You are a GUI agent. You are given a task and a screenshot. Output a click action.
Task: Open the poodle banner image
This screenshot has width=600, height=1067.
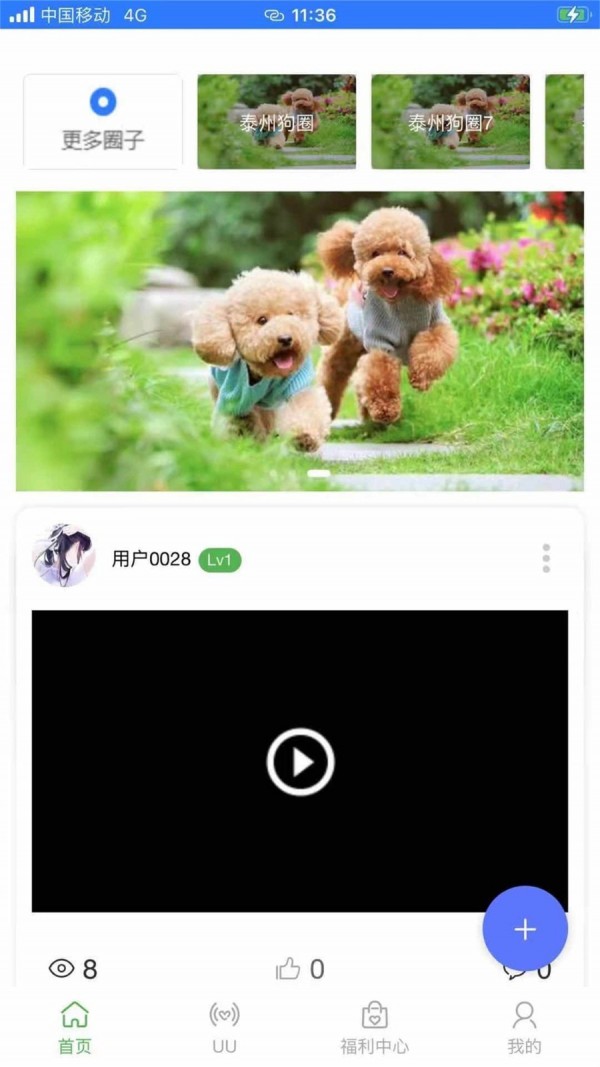(x=300, y=340)
